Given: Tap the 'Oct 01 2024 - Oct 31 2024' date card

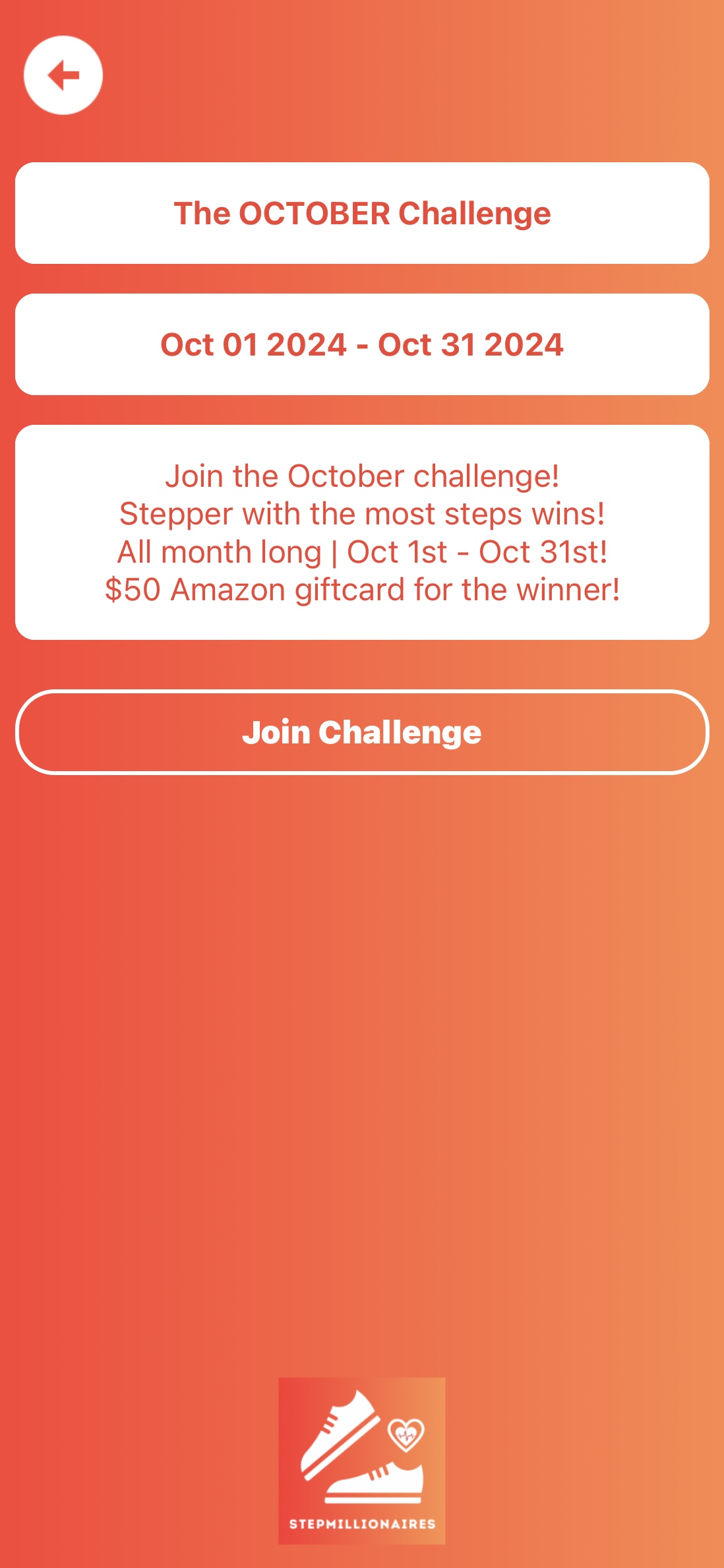Looking at the screenshot, I should [x=362, y=344].
